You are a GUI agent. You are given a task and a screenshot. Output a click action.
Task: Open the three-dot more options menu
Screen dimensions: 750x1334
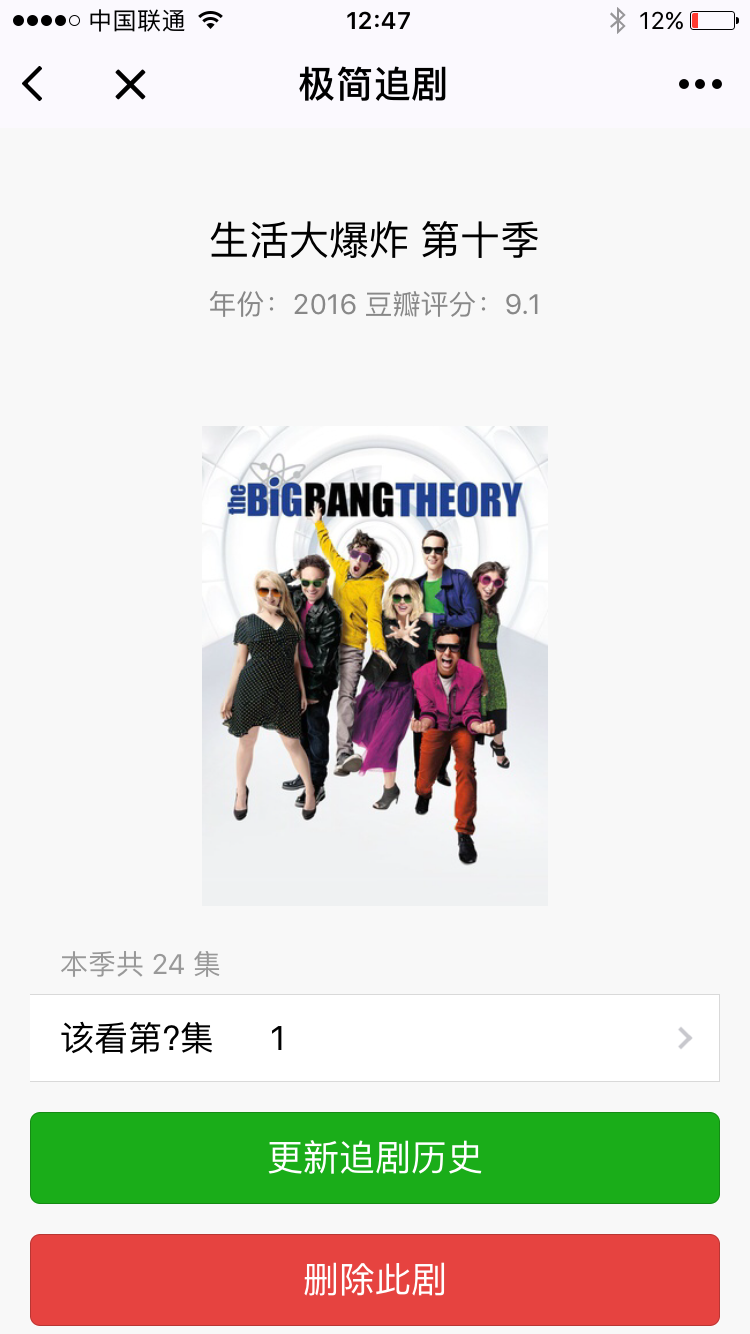tap(699, 85)
